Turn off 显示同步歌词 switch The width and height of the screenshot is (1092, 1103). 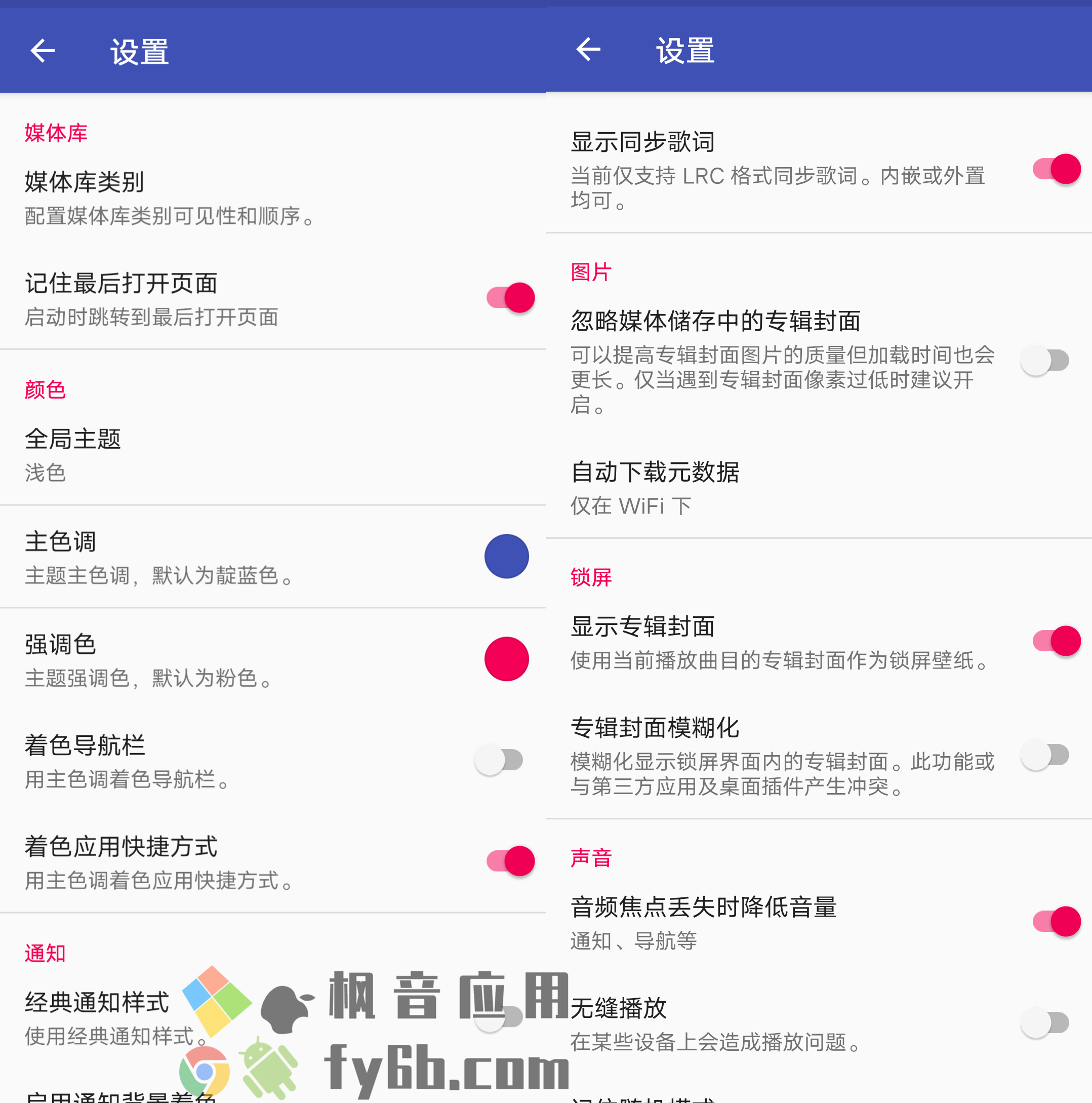[1056, 169]
